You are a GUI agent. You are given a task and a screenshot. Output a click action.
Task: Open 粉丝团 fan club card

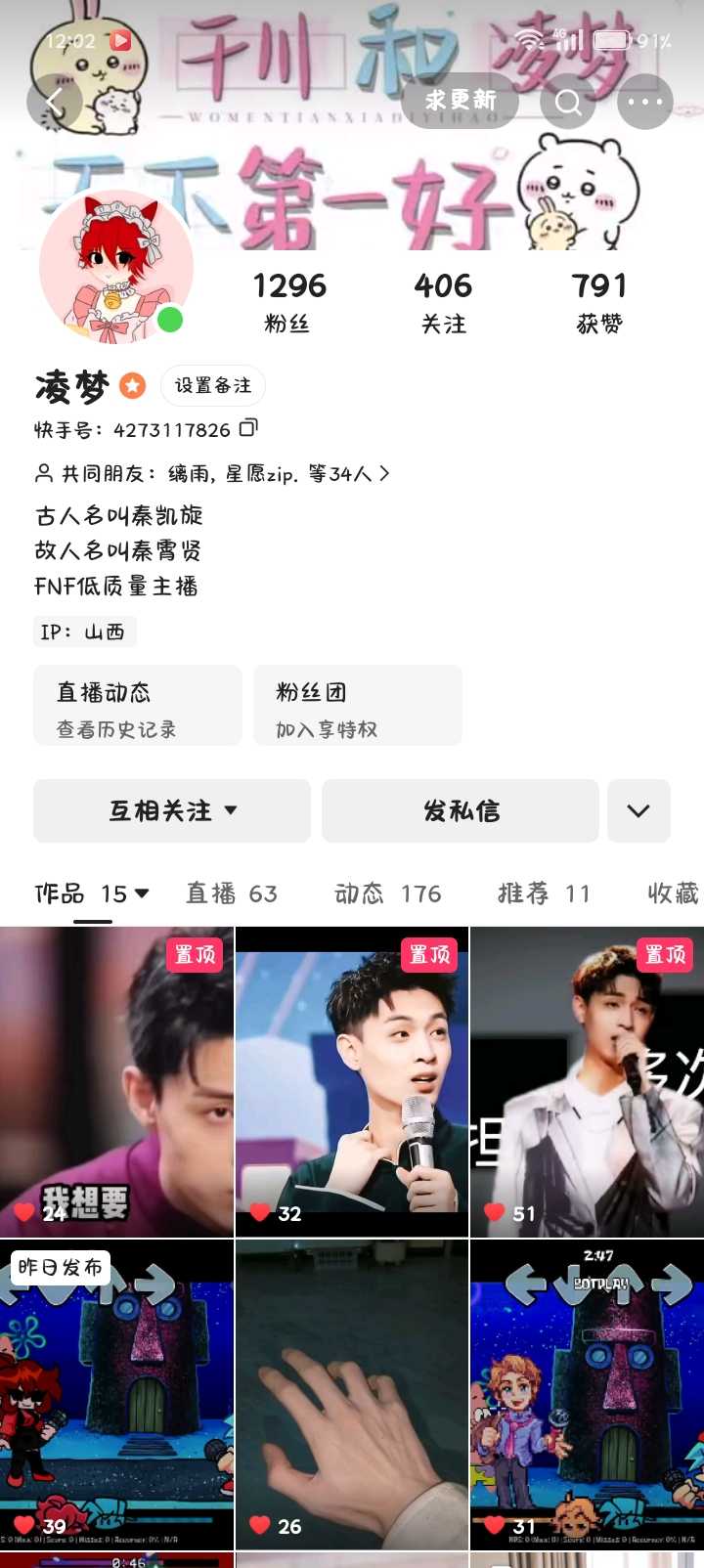tap(358, 708)
